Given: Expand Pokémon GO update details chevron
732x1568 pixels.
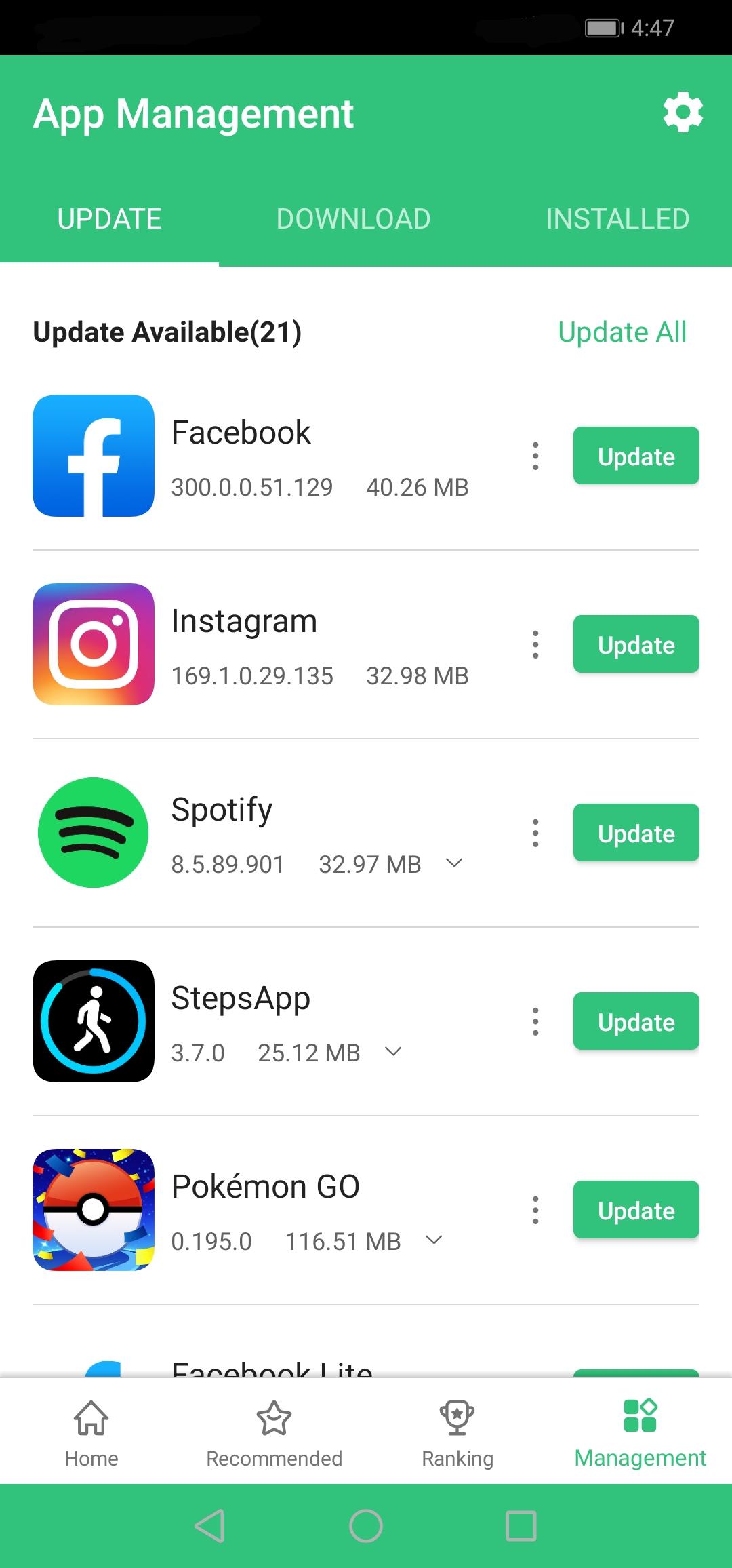Looking at the screenshot, I should click(x=434, y=1240).
